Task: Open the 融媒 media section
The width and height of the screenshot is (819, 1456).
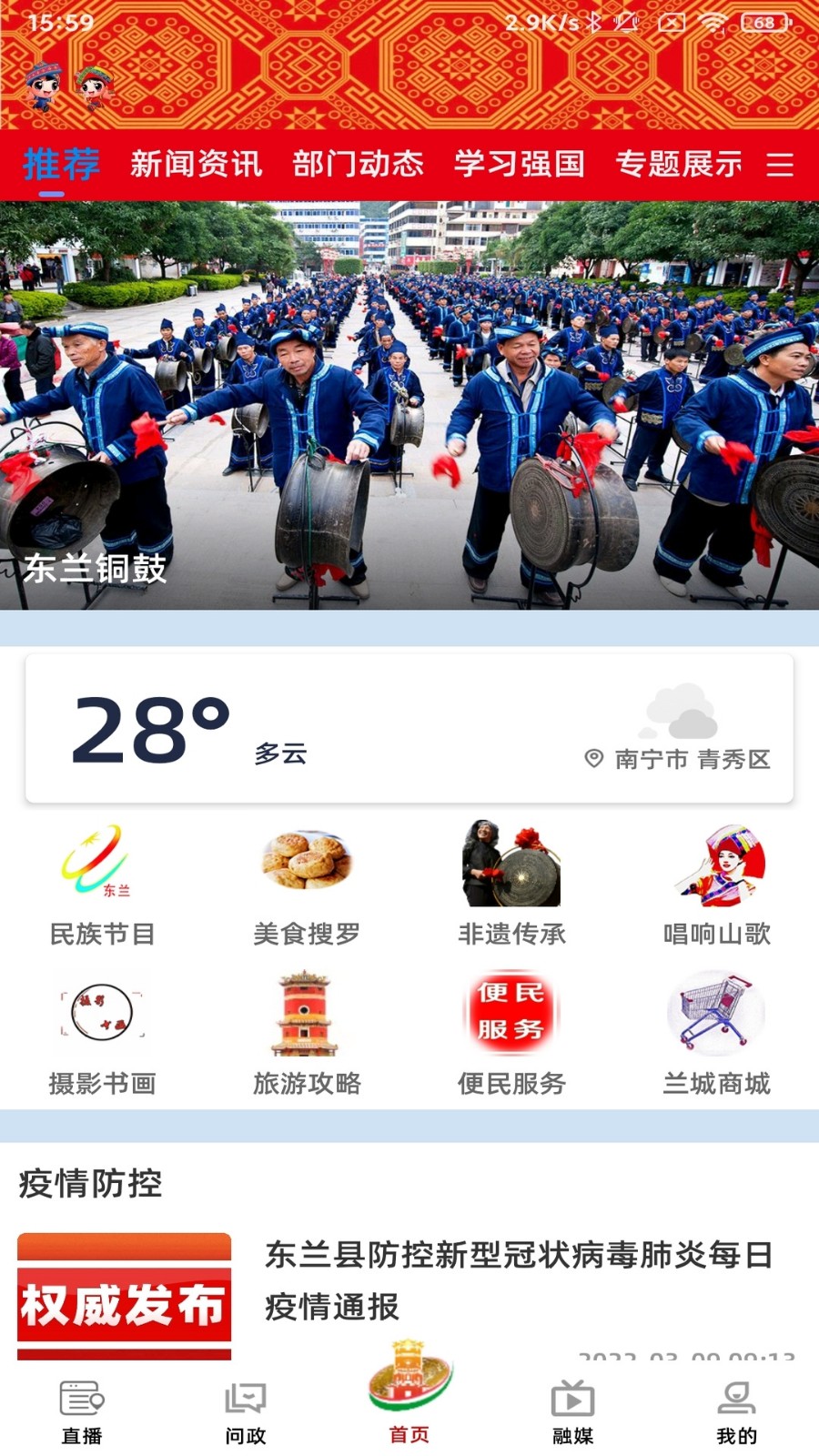Action: click(x=573, y=1406)
